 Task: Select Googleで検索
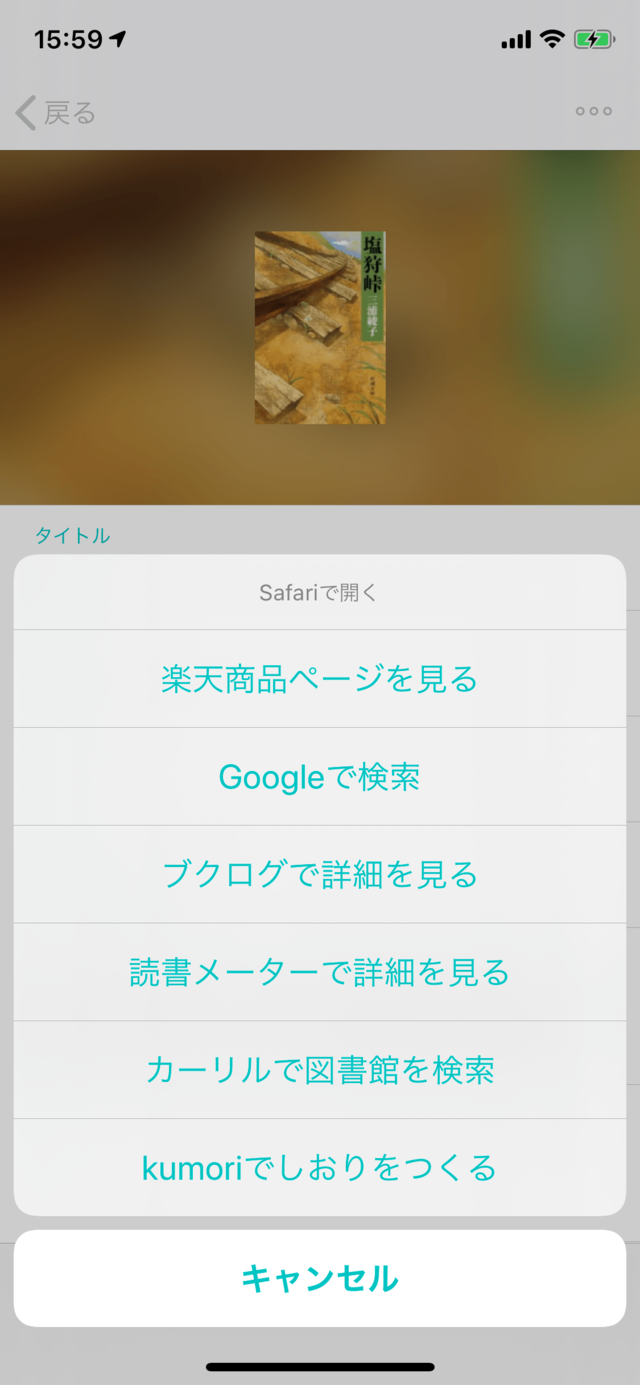click(x=320, y=777)
